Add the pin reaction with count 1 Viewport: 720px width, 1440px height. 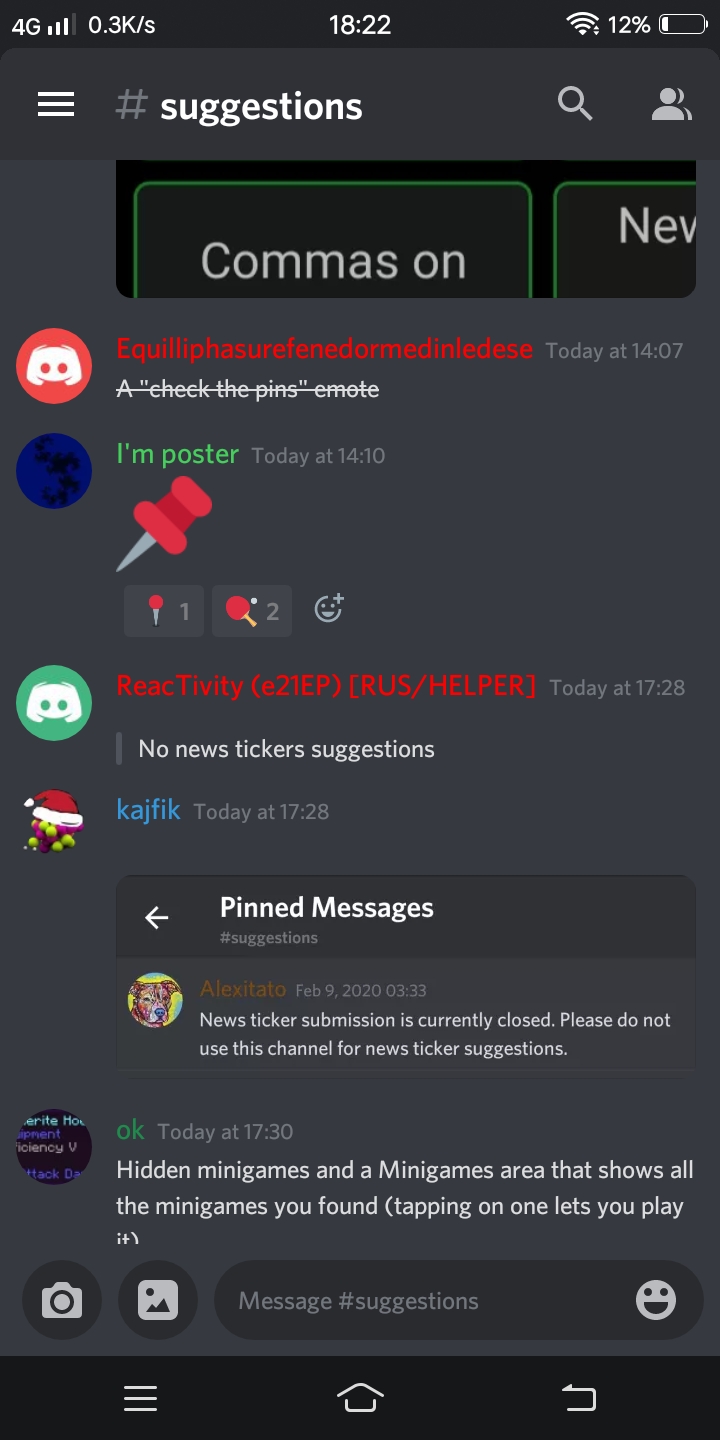[x=164, y=611]
